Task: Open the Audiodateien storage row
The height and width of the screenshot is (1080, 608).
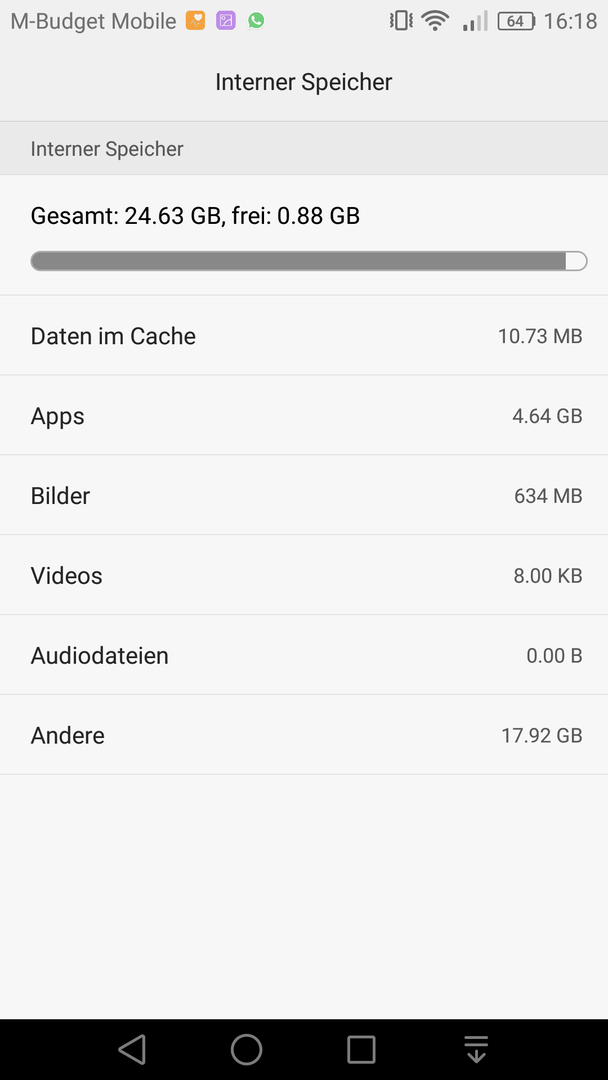Action: [x=304, y=655]
